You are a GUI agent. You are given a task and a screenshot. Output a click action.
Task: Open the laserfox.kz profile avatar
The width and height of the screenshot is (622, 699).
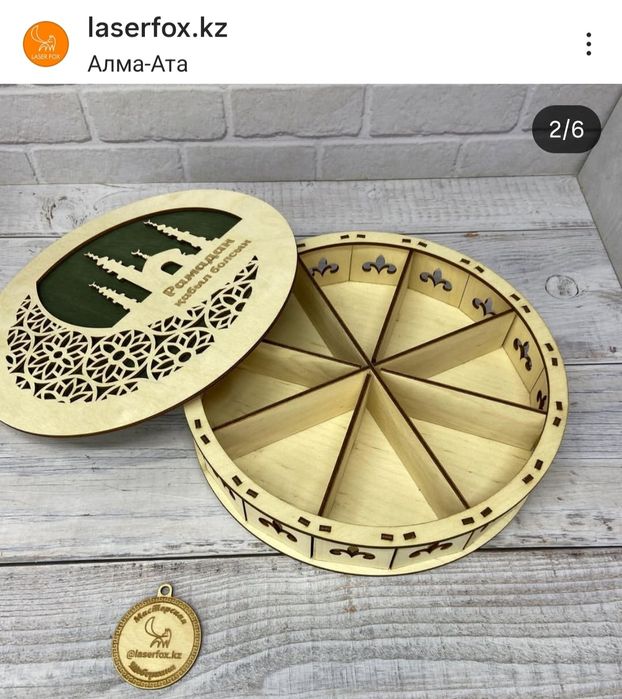(x=46, y=44)
